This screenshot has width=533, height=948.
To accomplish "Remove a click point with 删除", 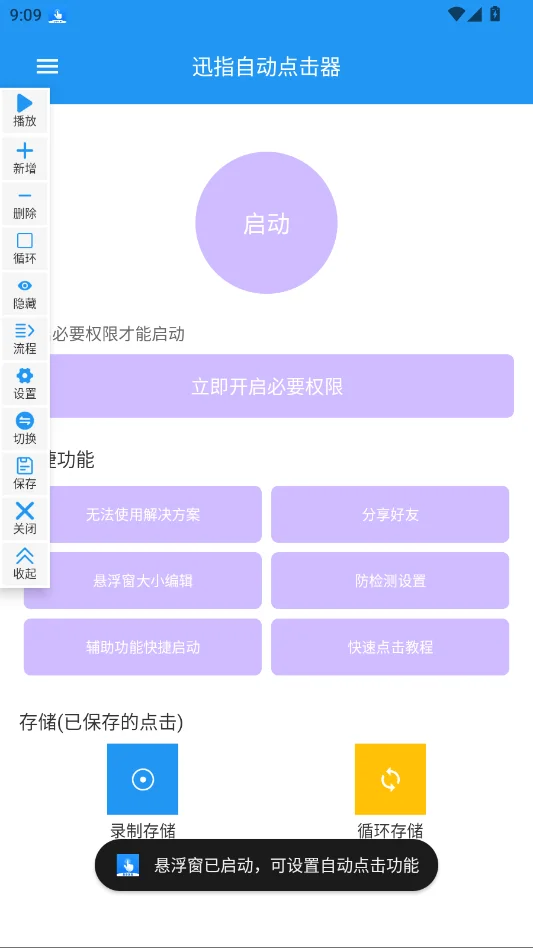I will pyautogui.click(x=25, y=204).
